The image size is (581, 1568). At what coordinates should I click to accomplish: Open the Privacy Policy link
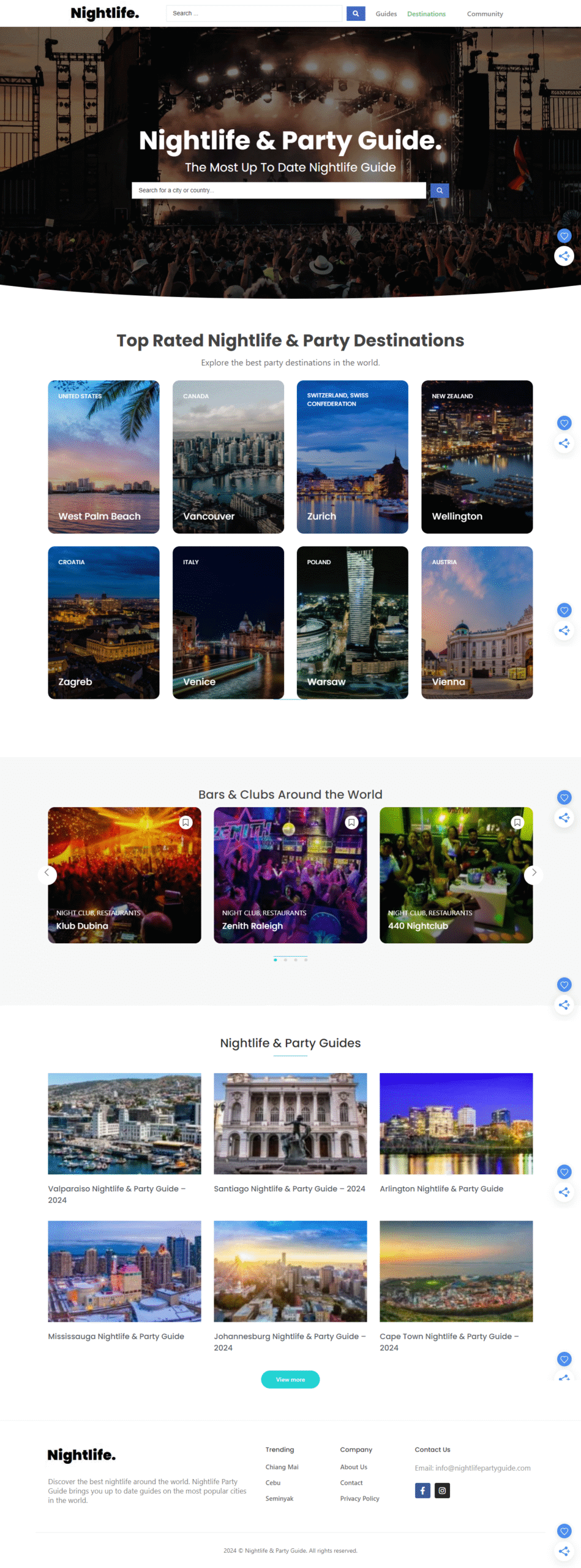359,1498
